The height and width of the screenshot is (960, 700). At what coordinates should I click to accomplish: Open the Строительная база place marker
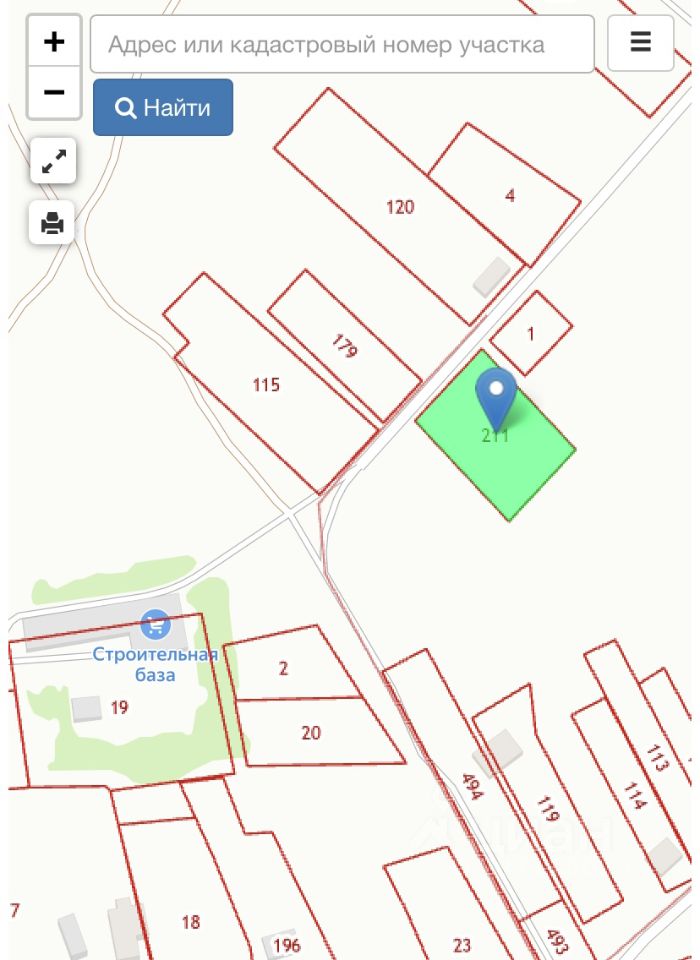(x=155, y=626)
